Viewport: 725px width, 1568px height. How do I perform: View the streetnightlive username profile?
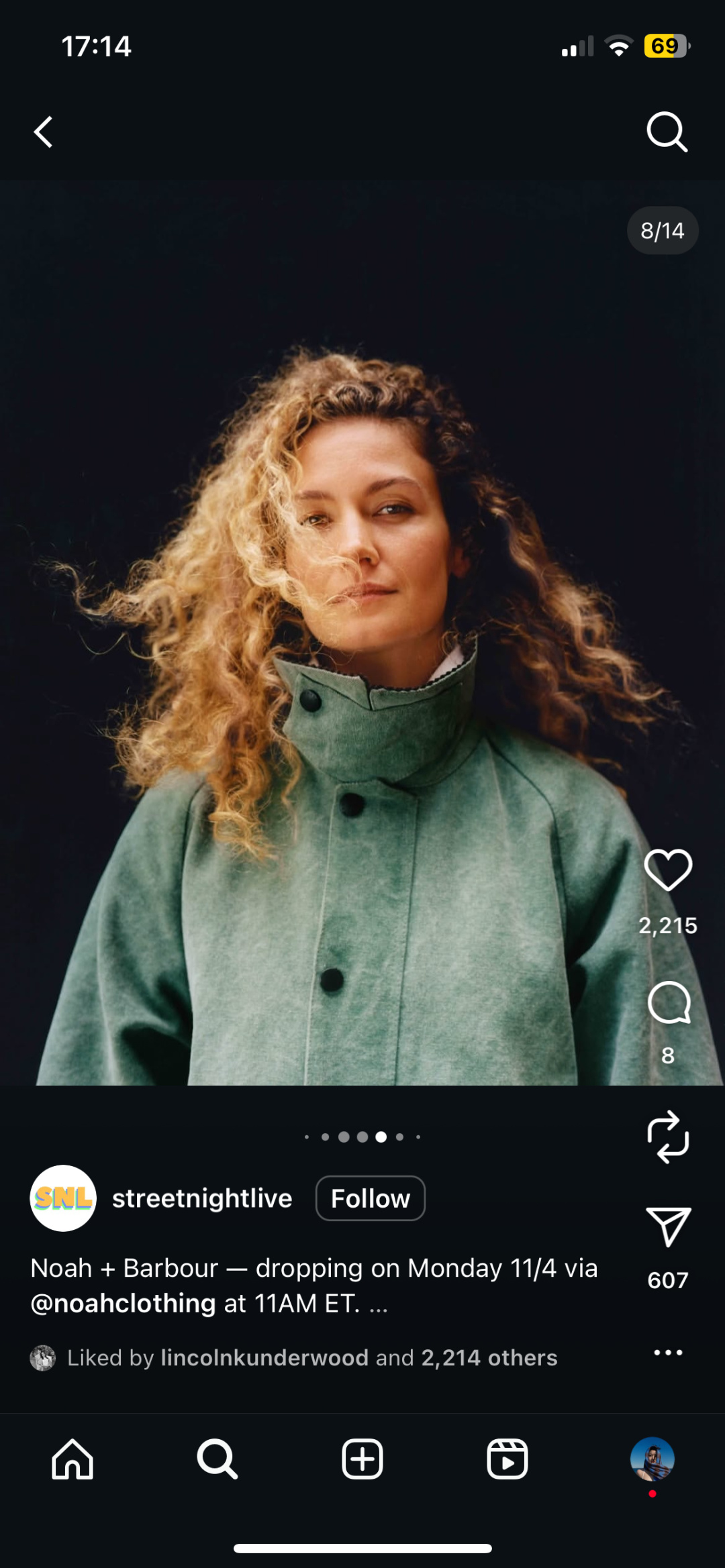[x=202, y=1198]
